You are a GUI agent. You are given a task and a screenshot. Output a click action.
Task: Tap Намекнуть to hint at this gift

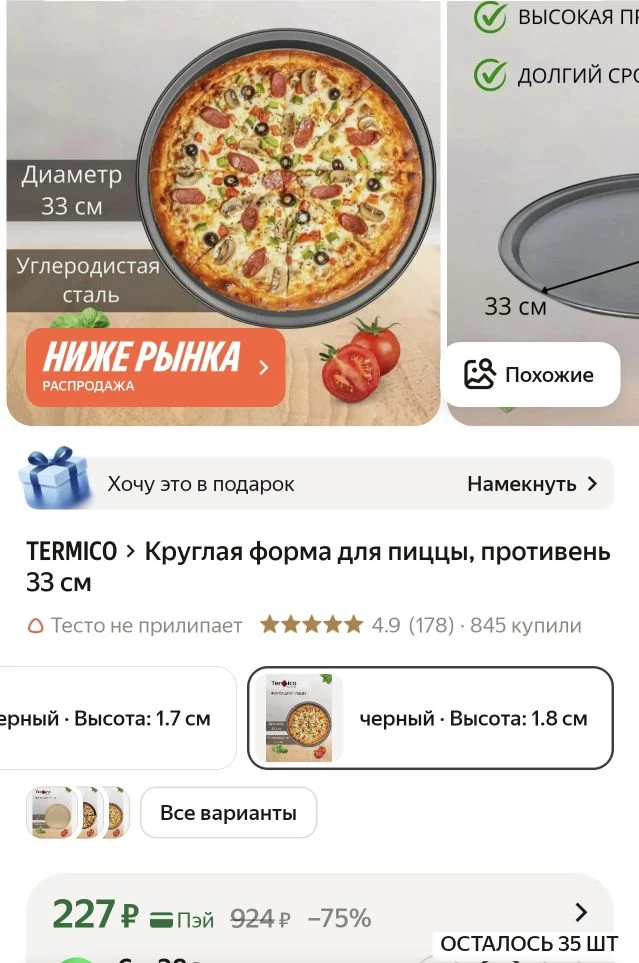pos(531,484)
